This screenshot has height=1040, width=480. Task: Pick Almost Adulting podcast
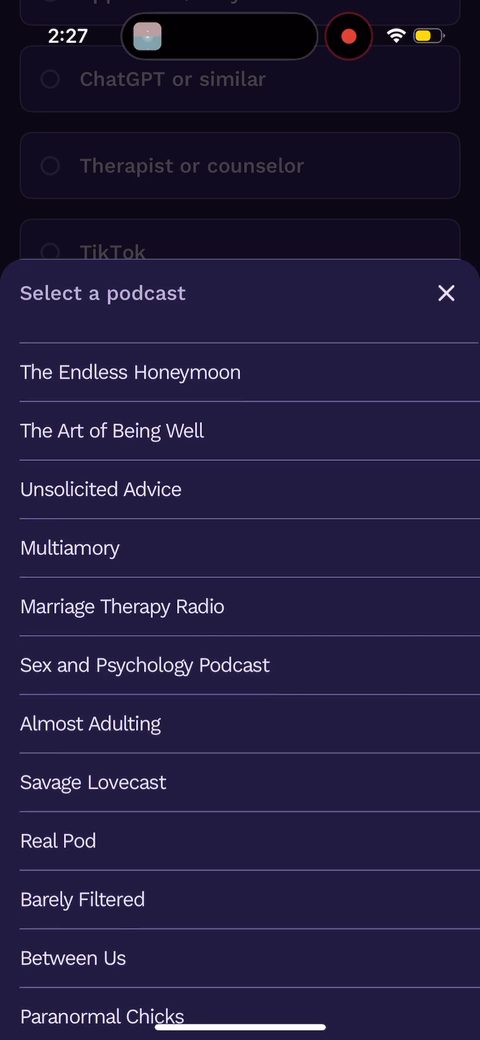[x=249, y=724]
